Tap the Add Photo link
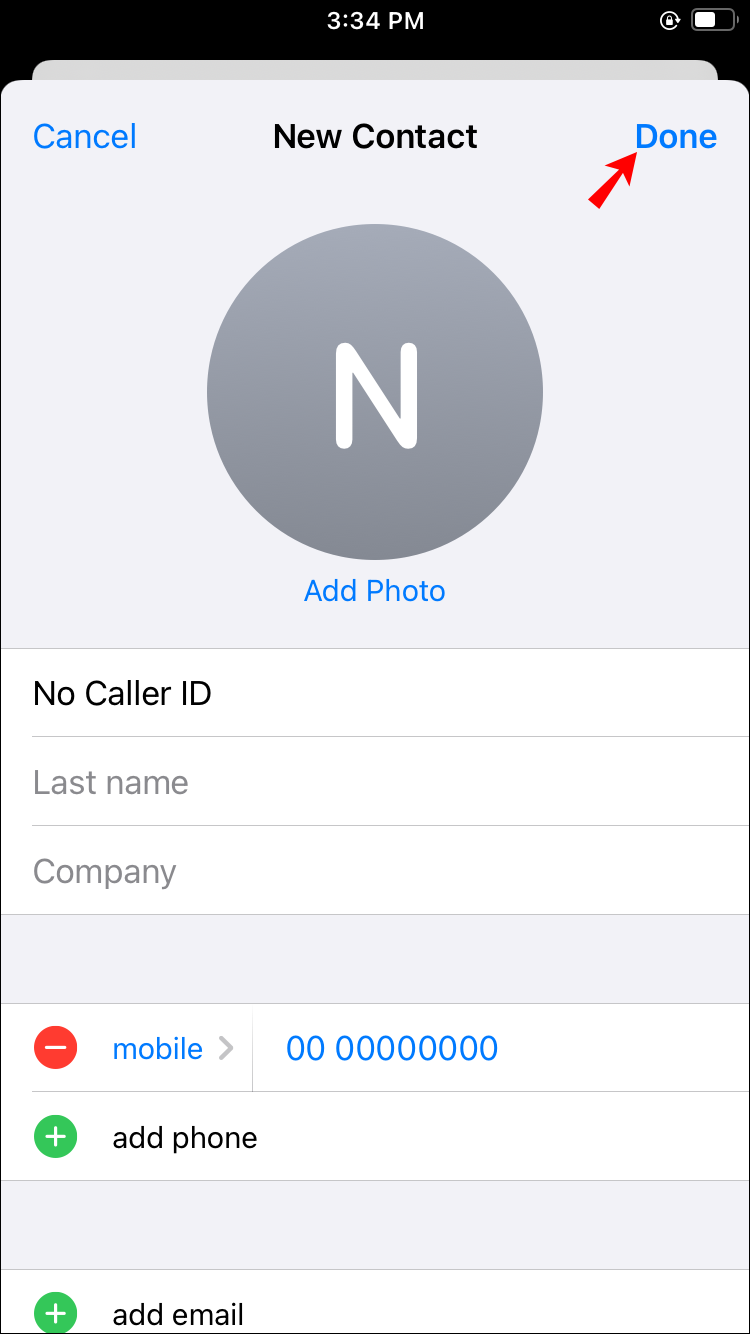Image resolution: width=750 pixels, height=1334 pixels. click(375, 591)
